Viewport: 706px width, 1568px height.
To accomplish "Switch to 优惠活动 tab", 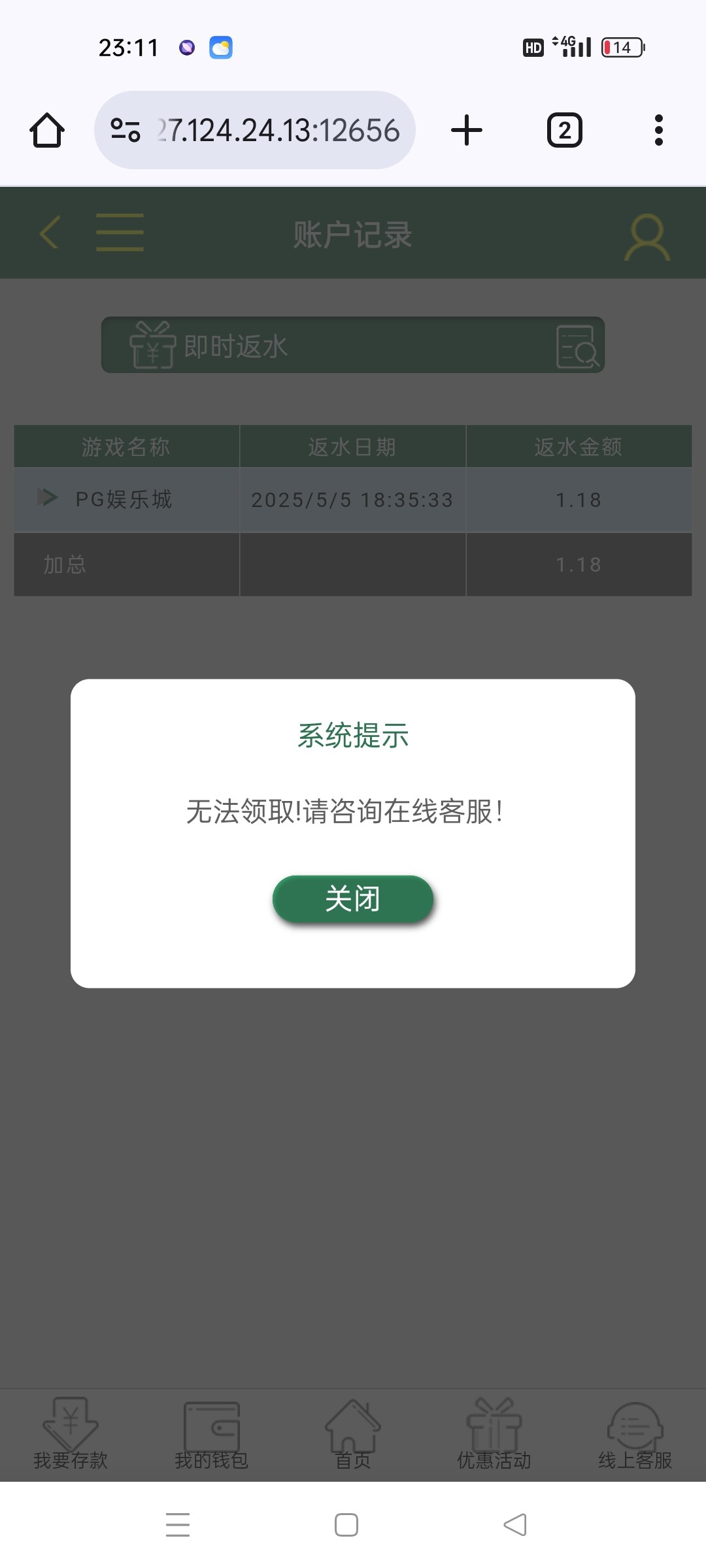I will (x=494, y=1435).
